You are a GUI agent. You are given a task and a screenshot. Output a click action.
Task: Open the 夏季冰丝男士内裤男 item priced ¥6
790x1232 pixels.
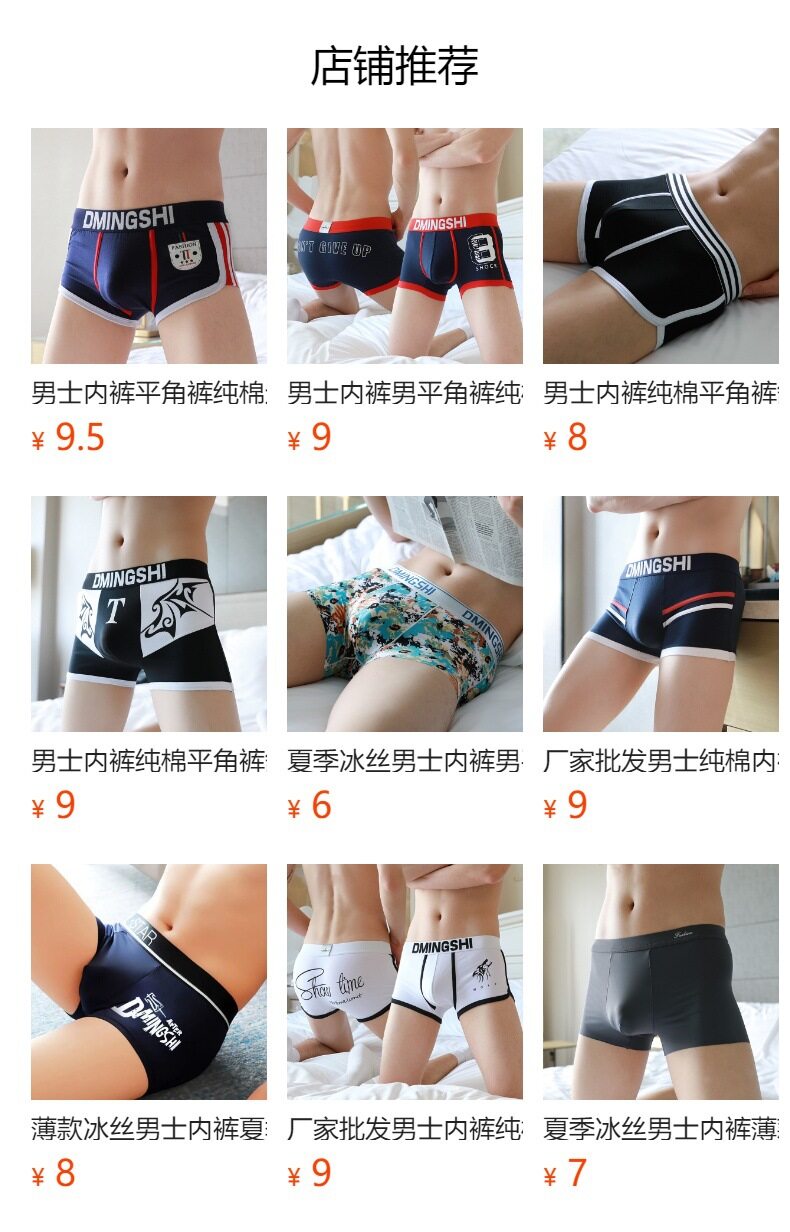405,614
